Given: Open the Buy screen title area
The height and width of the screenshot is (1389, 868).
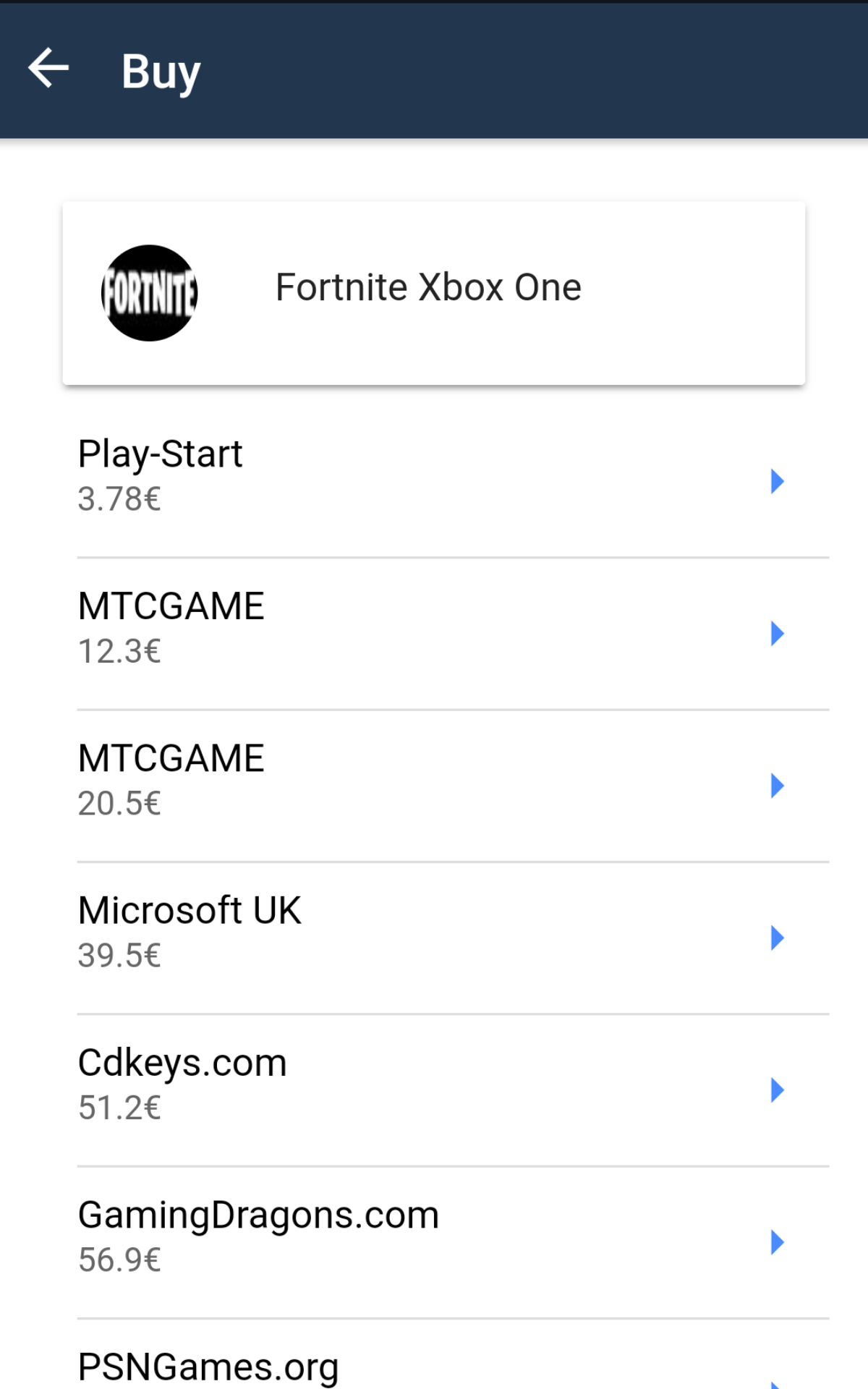Looking at the screenshot, I should 160,69.
